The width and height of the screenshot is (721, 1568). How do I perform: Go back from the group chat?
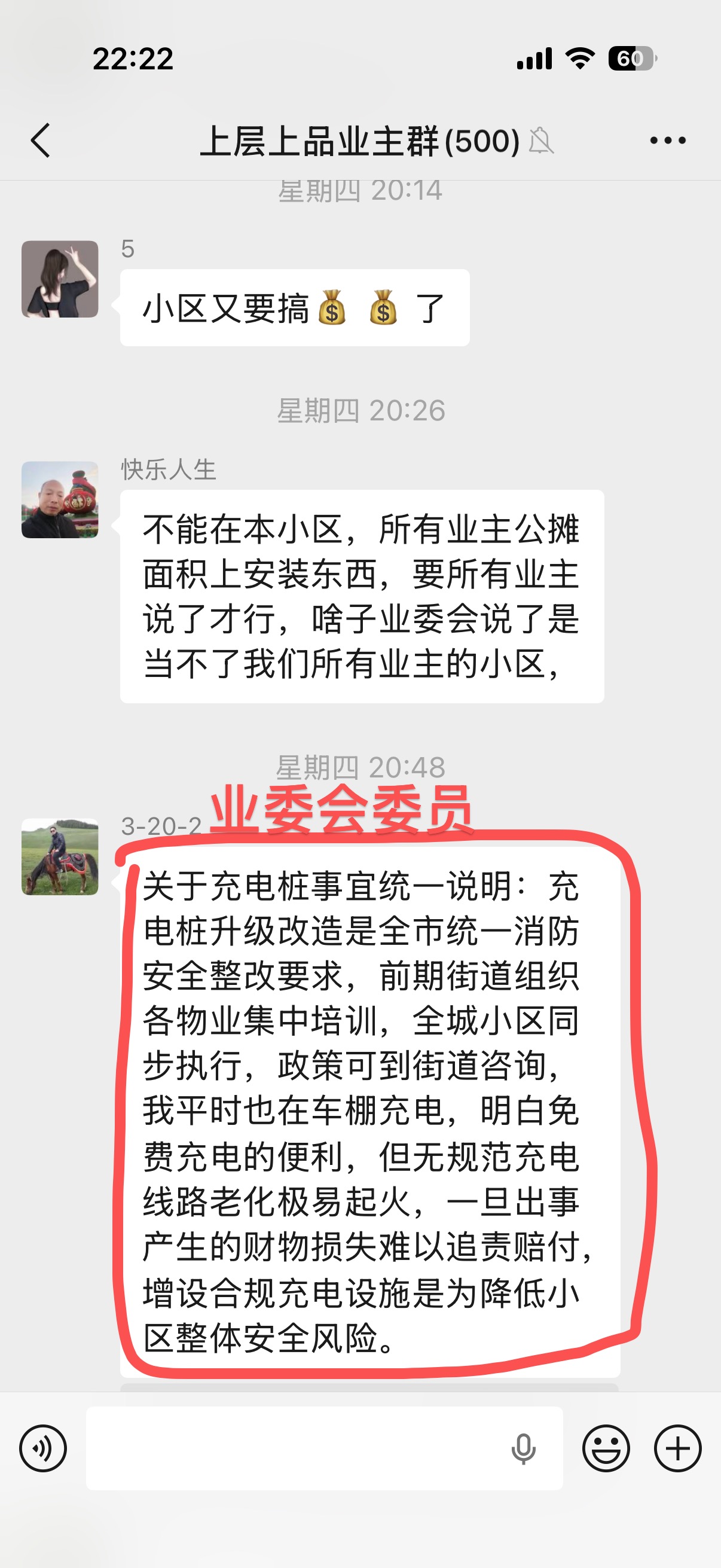click(40, 141)
